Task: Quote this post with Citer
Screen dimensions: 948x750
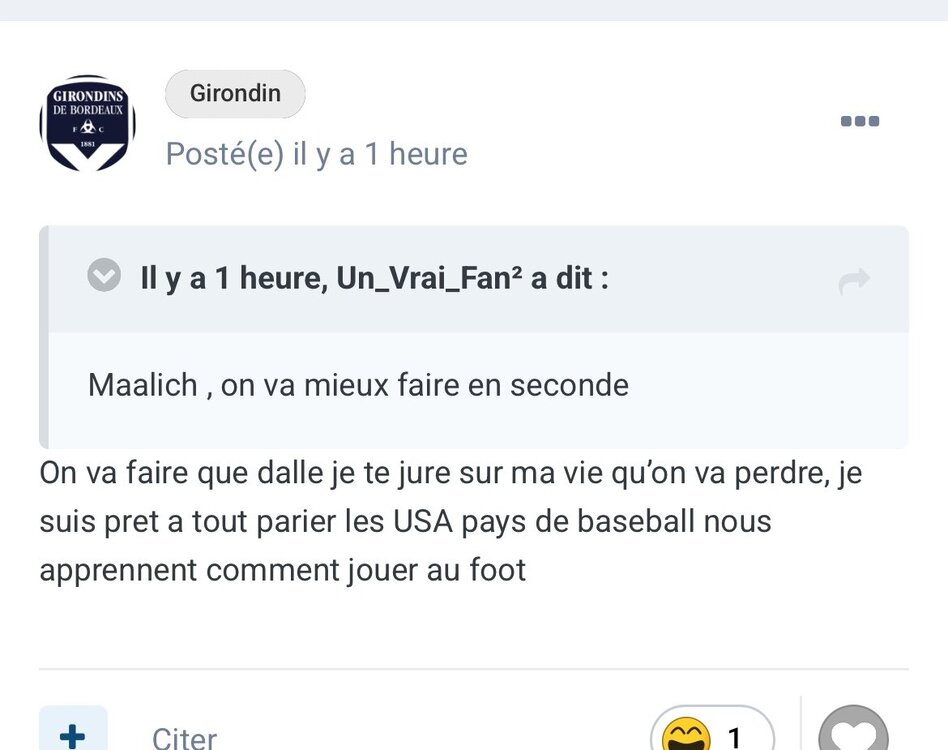Action: pos(184,738)
